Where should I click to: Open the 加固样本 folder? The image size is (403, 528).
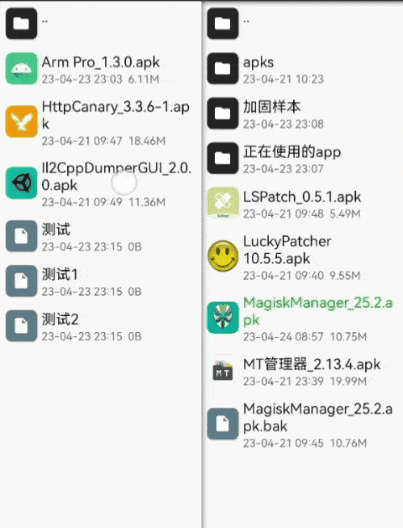pyautogui.click(x=303, y=114)
